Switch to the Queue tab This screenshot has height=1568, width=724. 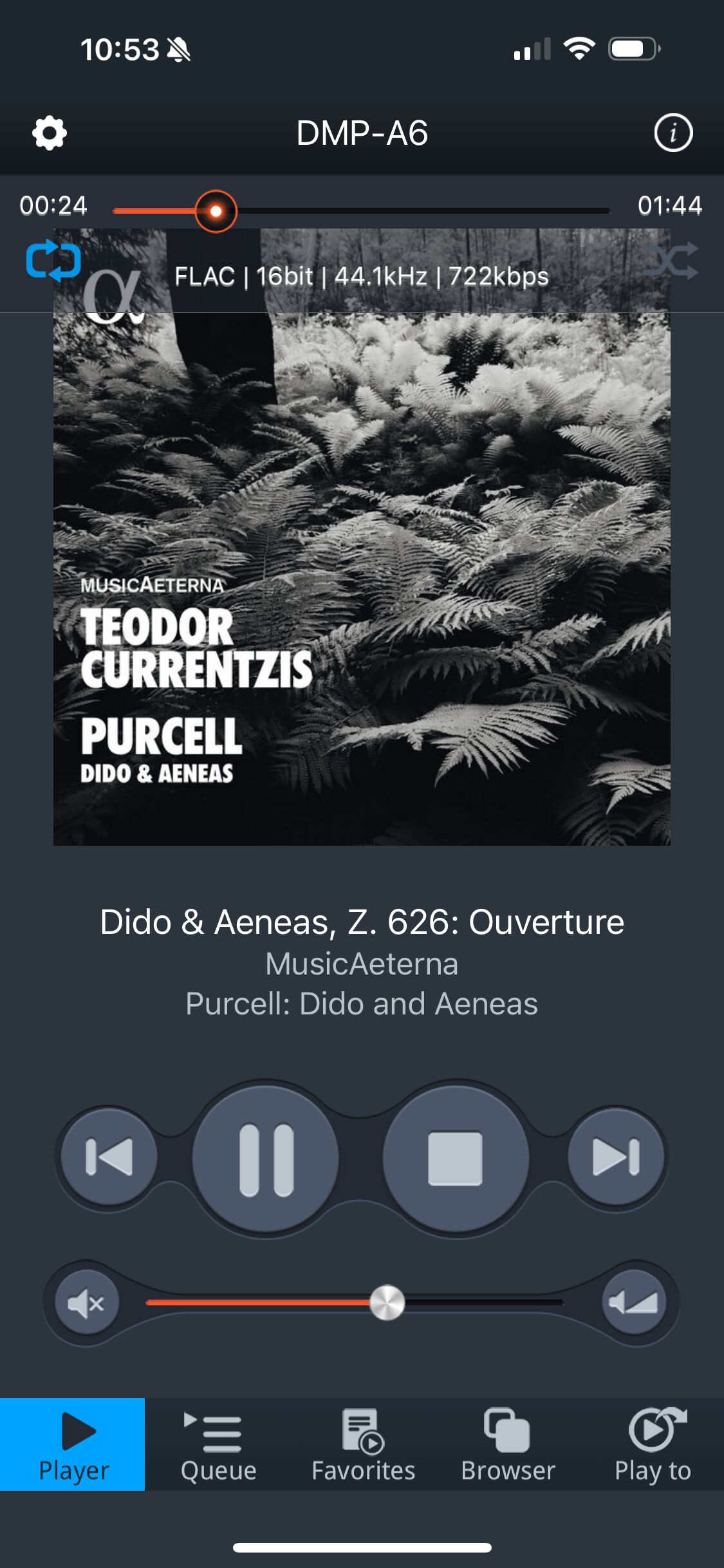tap(218, 1444)
